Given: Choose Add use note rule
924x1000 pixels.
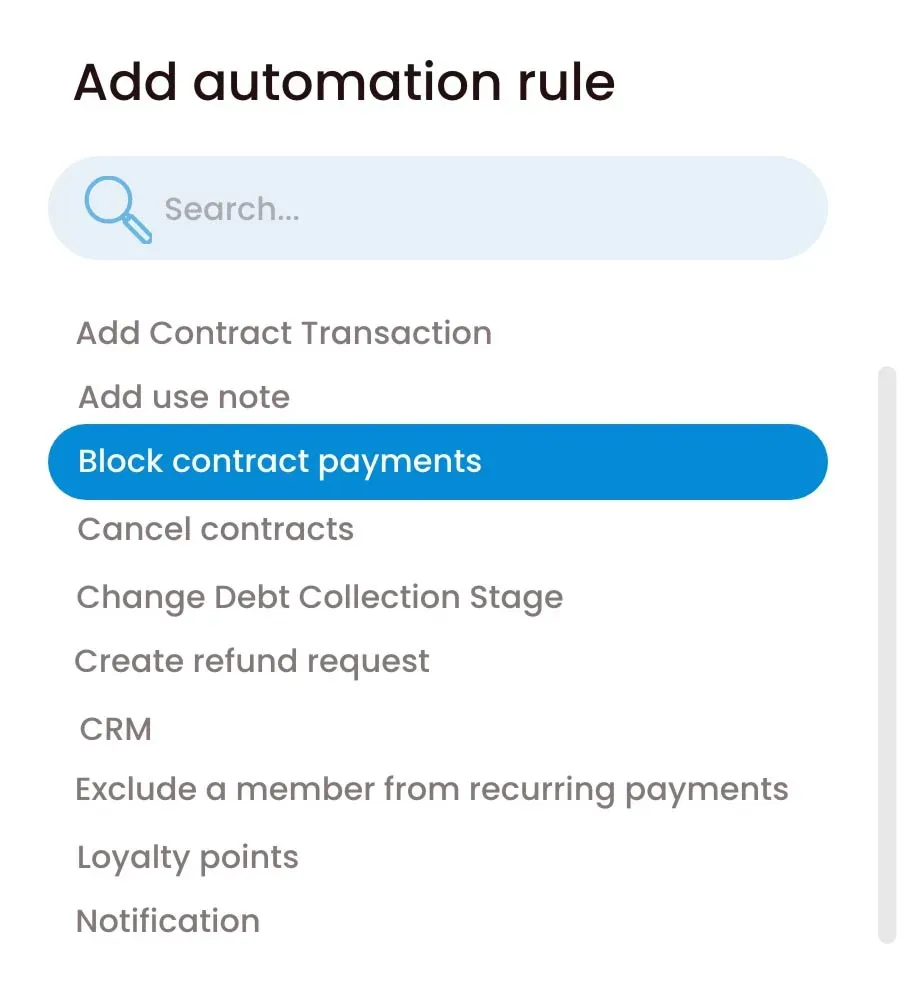Looking at the screenshot, I should tap(184, 397).
